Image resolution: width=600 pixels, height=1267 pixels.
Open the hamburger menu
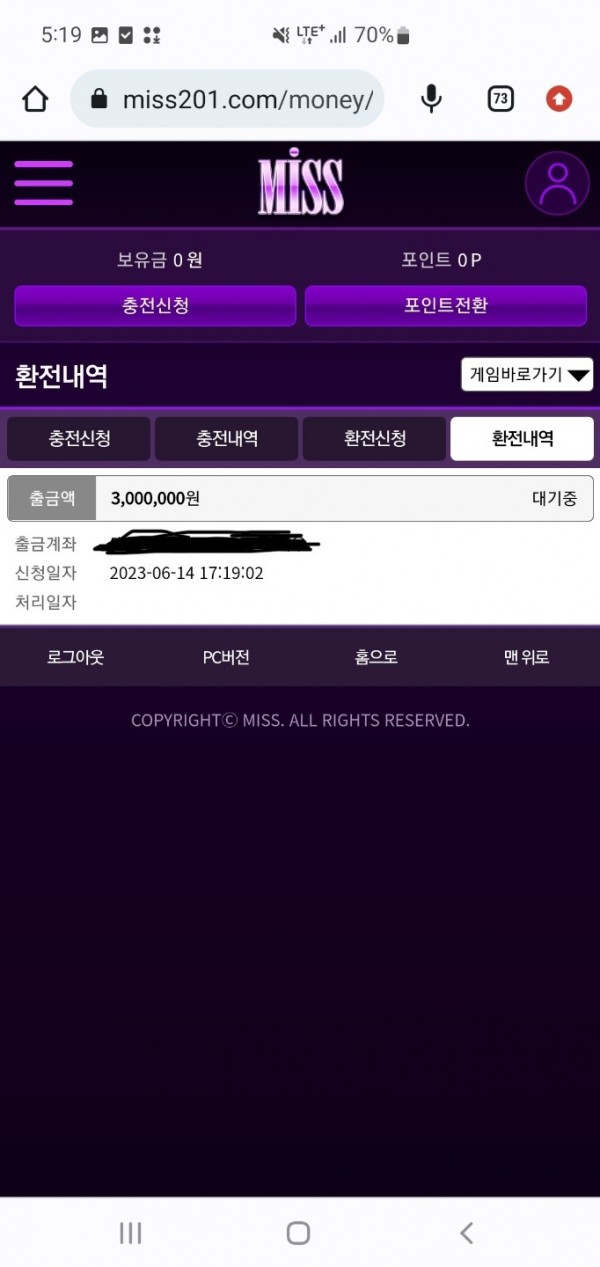(43, 183)
